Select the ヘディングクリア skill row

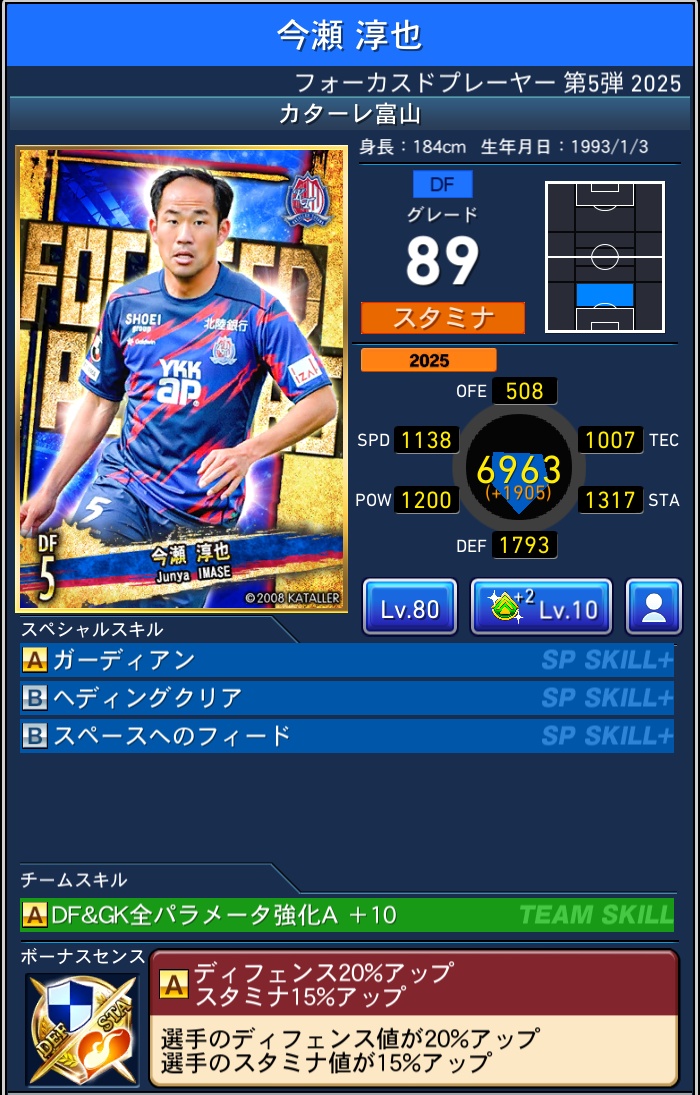(346, 697)
